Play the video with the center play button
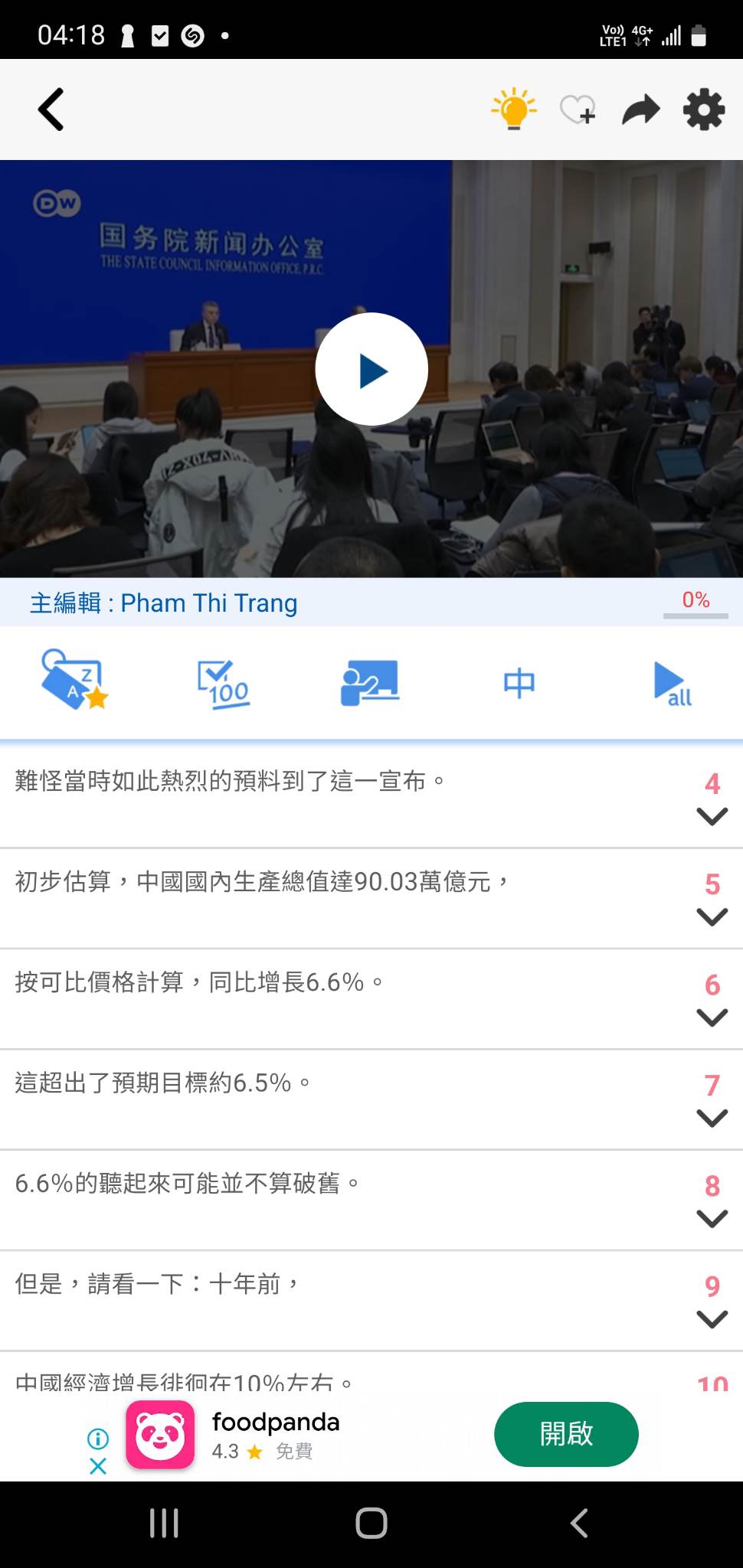The height and width of the screenshot is (1568, 743). point(371,368)
